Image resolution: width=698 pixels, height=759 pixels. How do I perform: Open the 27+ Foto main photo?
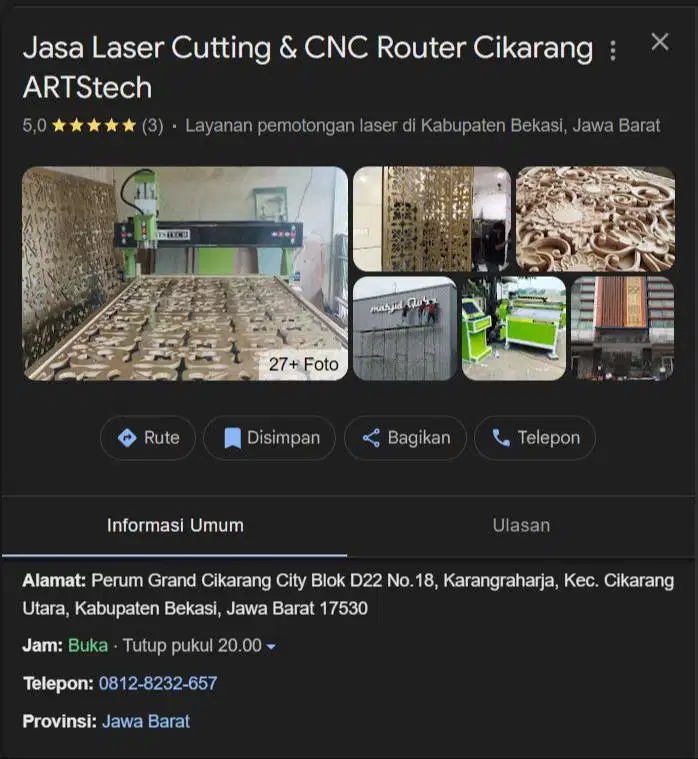pos(185,273)
